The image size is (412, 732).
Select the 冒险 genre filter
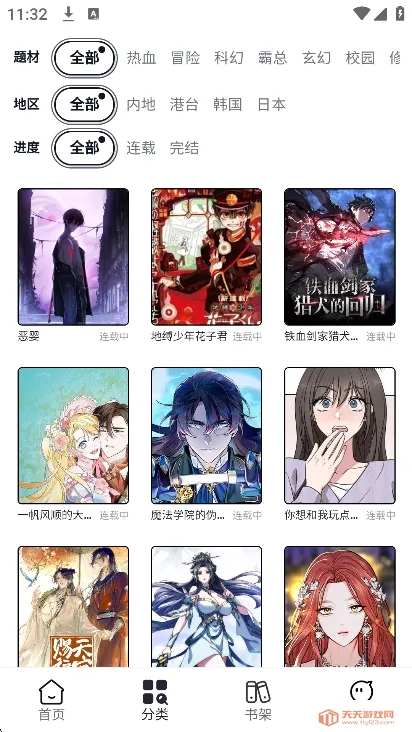185,58
